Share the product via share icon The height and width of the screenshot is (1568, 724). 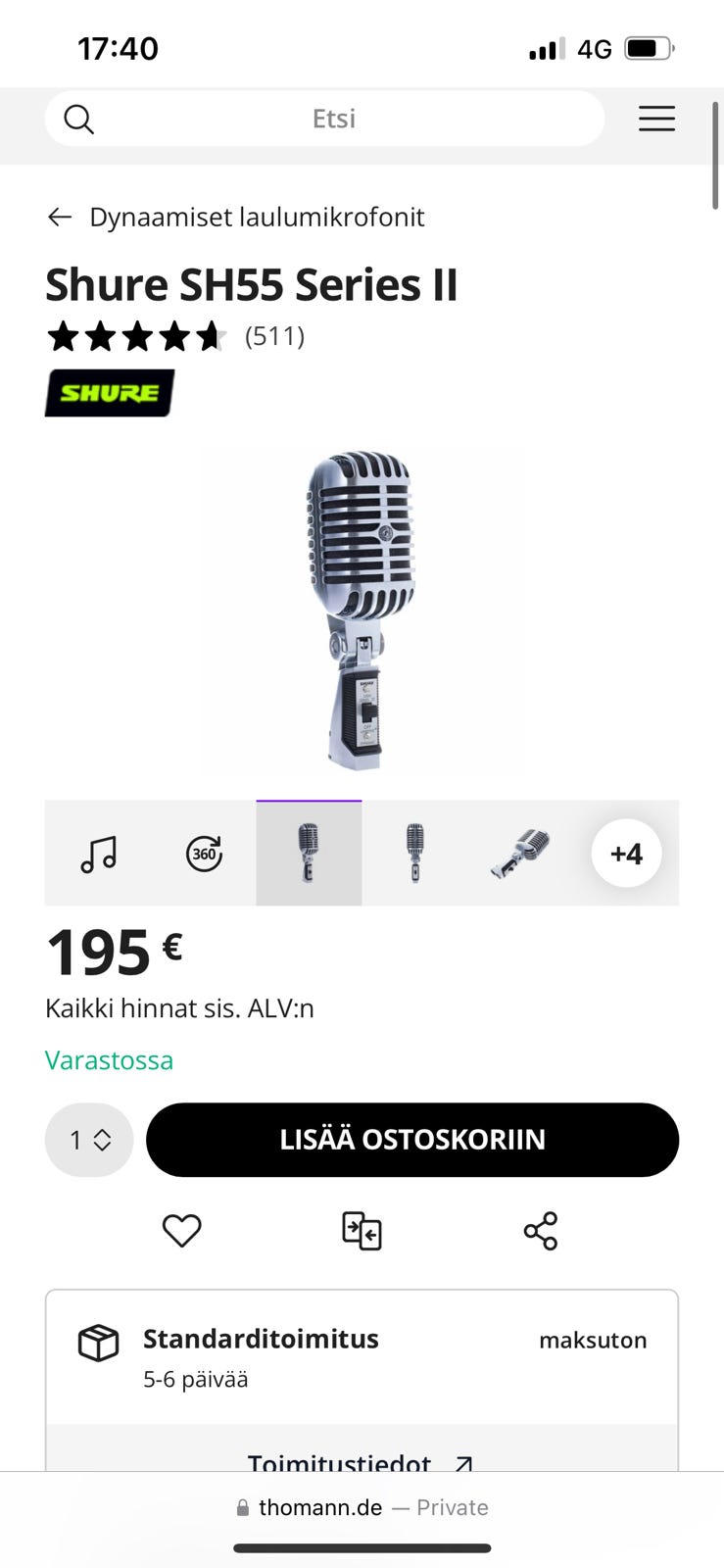[542, 1231]
